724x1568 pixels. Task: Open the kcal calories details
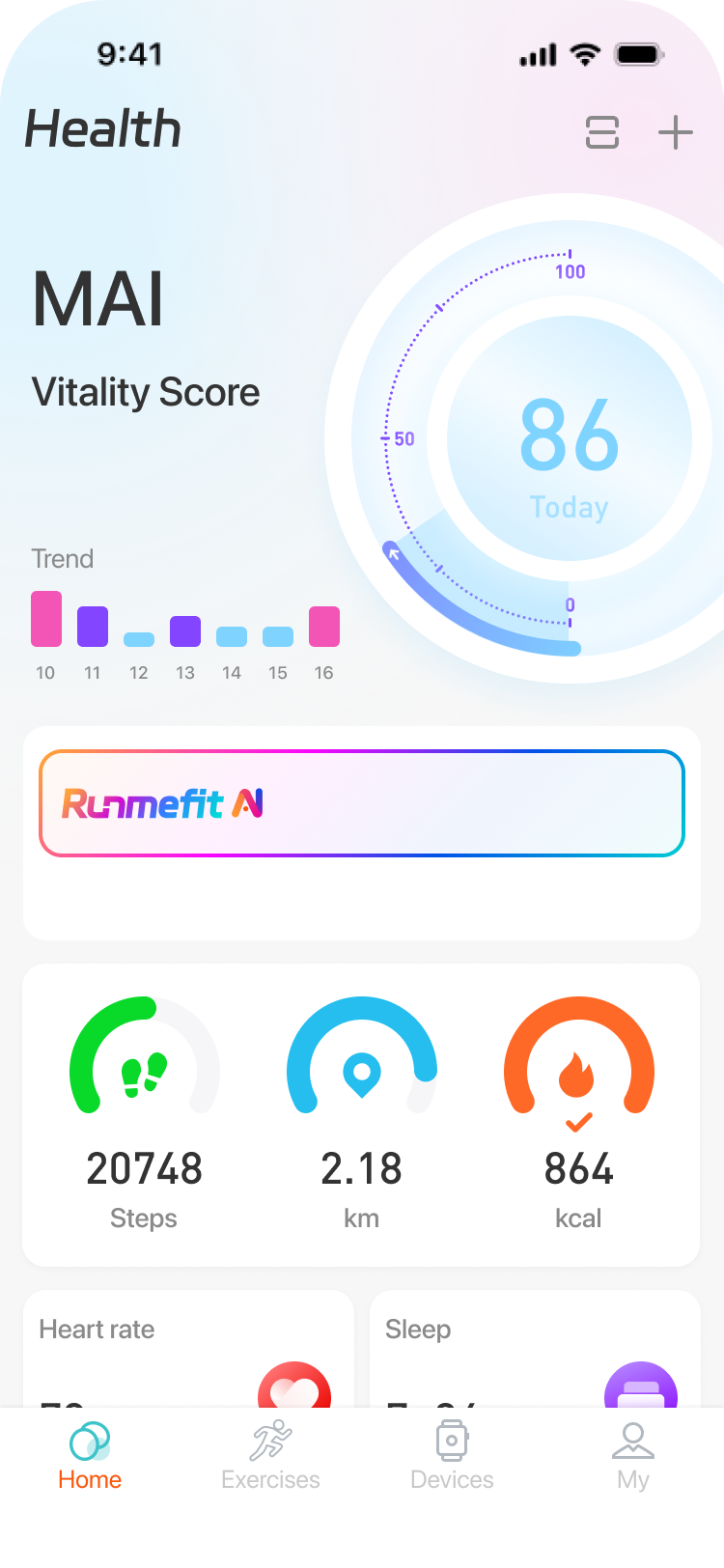coord(579,1110)
